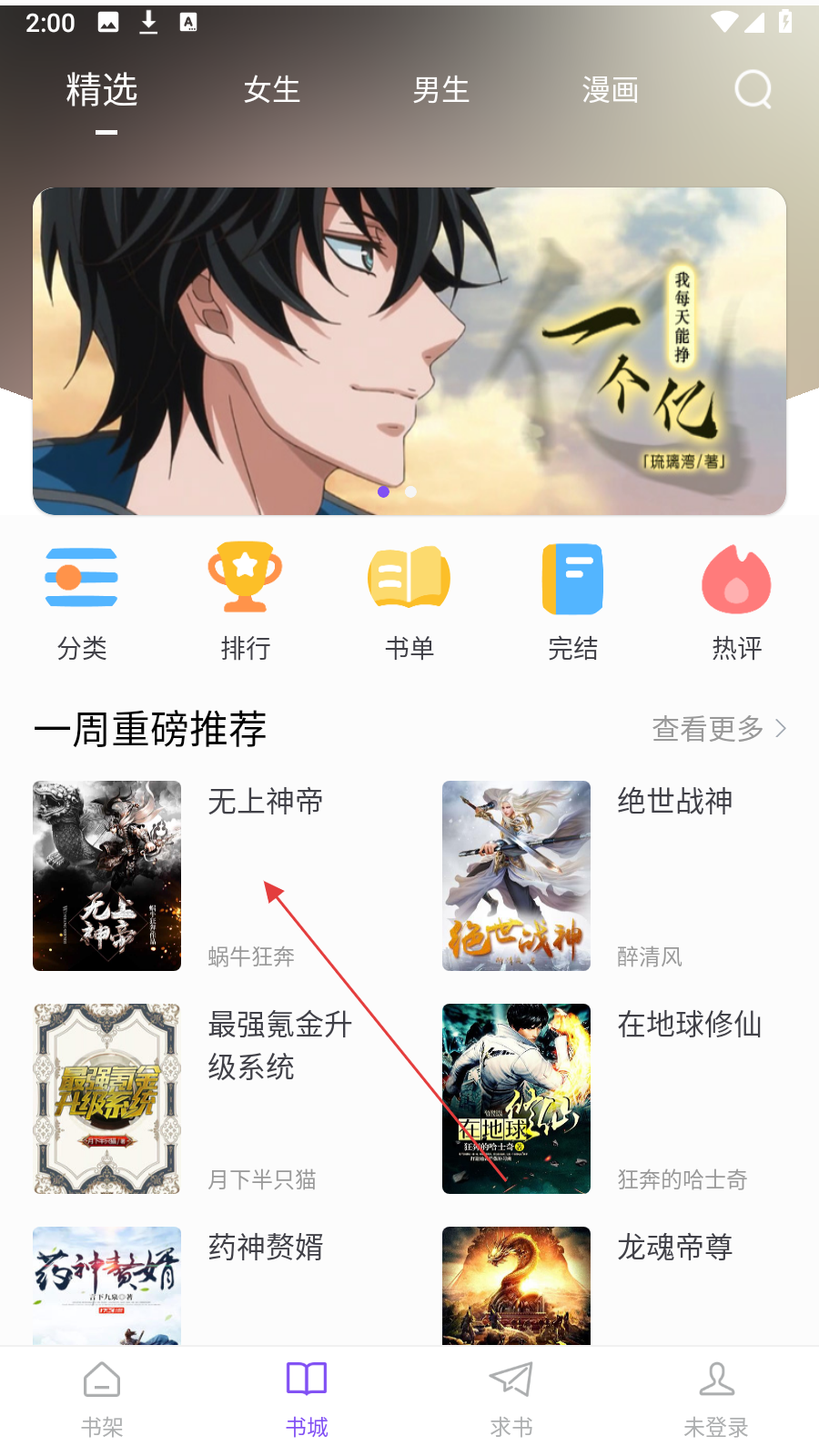819x1456 pixels.
Task: Open the book 药神赘婿
Action: [107, 1285]
